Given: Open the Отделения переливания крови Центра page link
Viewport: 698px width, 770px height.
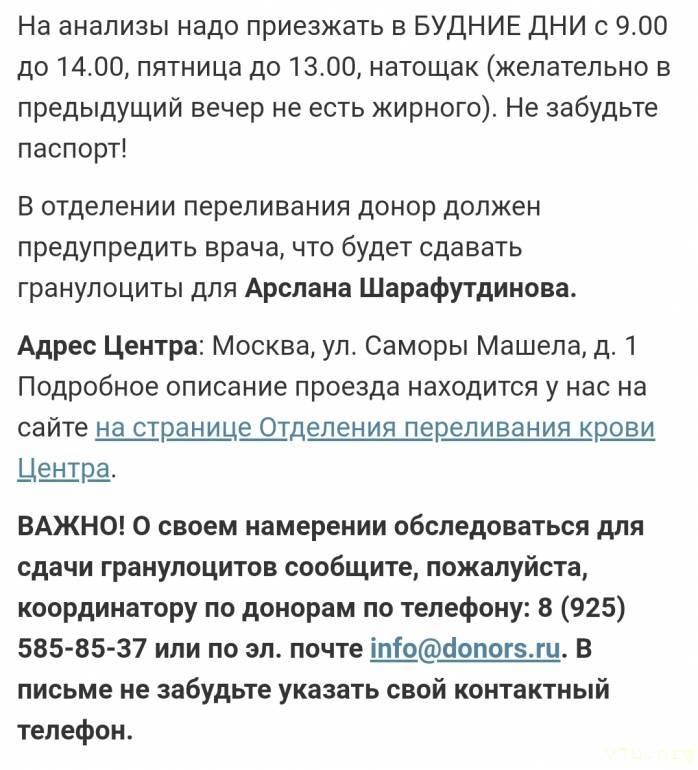Looking at the screenshot, I should pyautogui.click(x=375, y=428).
